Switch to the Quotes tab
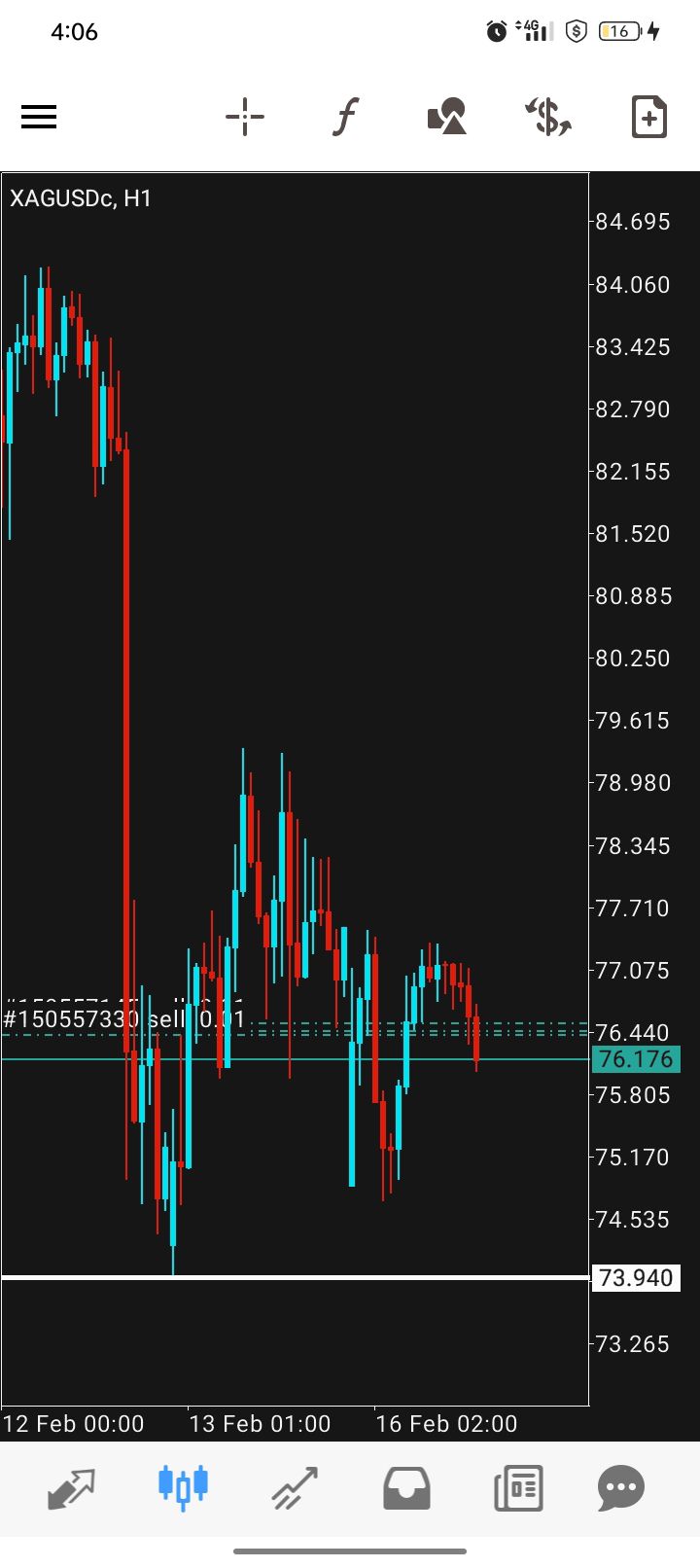Viewport: 700px width, 1568px height. click(x=72, y=1487)
